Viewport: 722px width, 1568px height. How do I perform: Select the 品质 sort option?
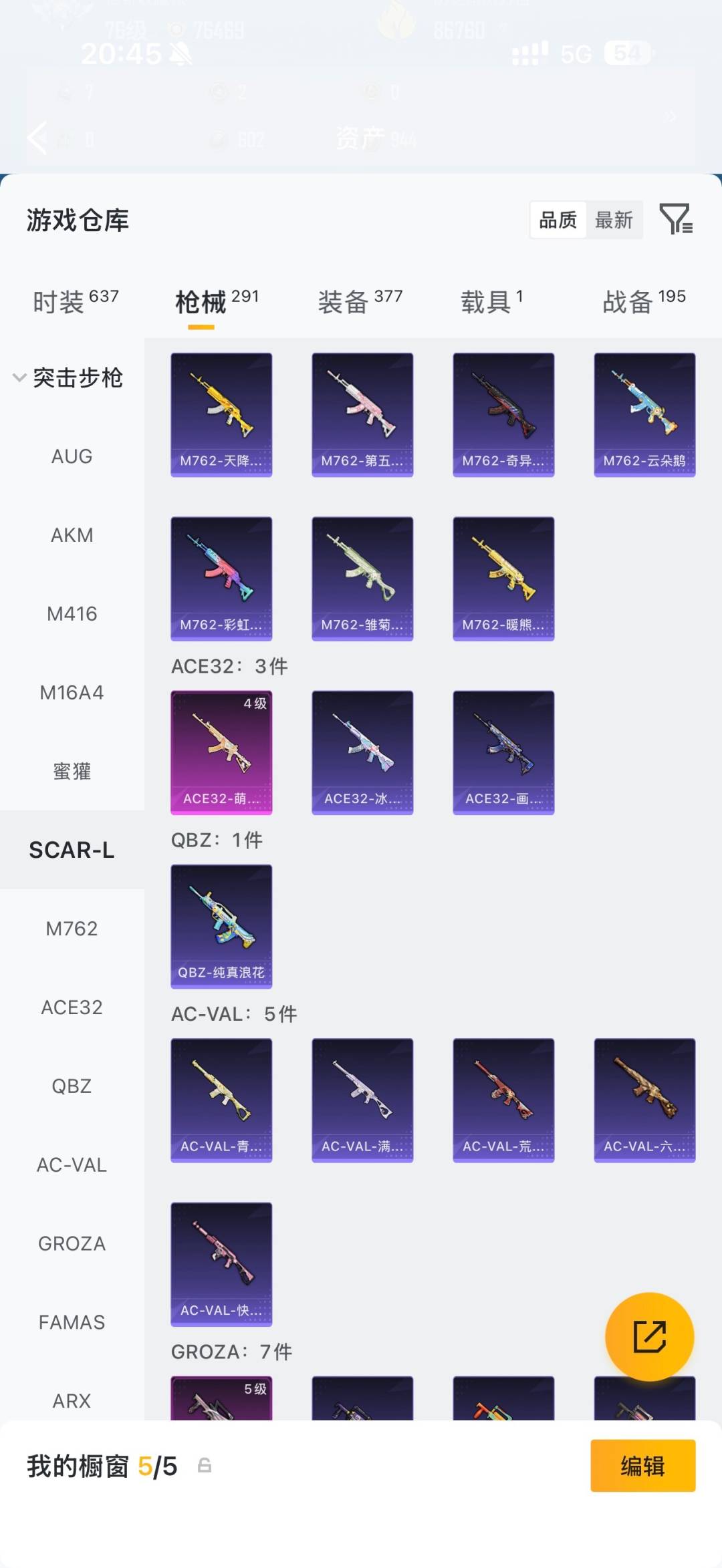click(x=558, y=220)
